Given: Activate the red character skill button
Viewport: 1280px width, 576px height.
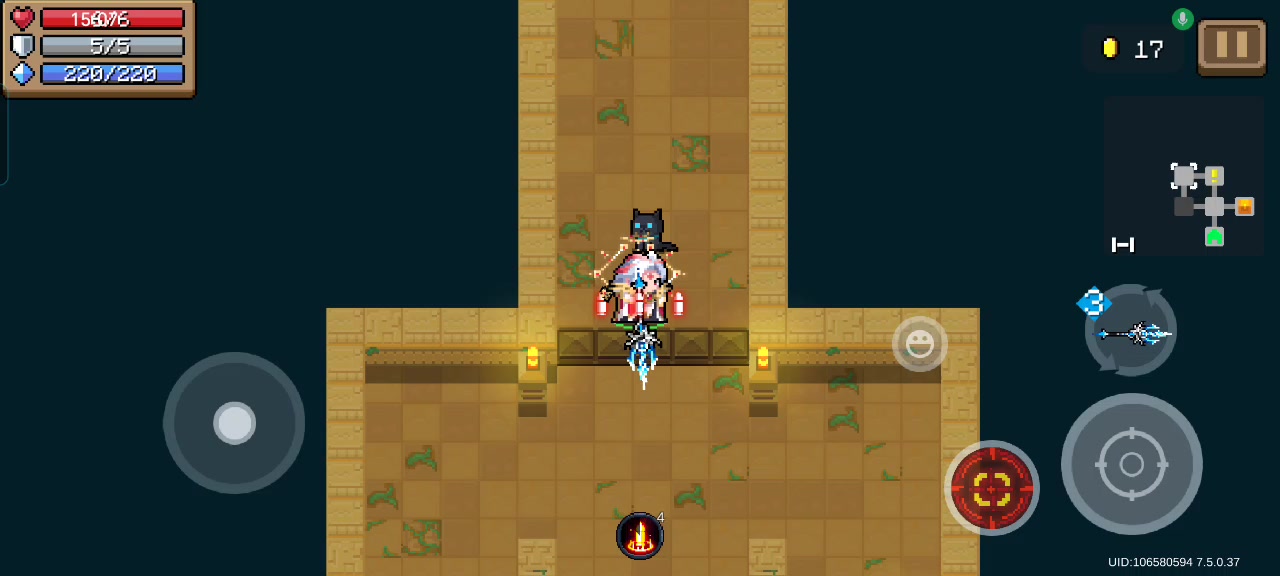Looking at the screenshot, I should 991,487.
